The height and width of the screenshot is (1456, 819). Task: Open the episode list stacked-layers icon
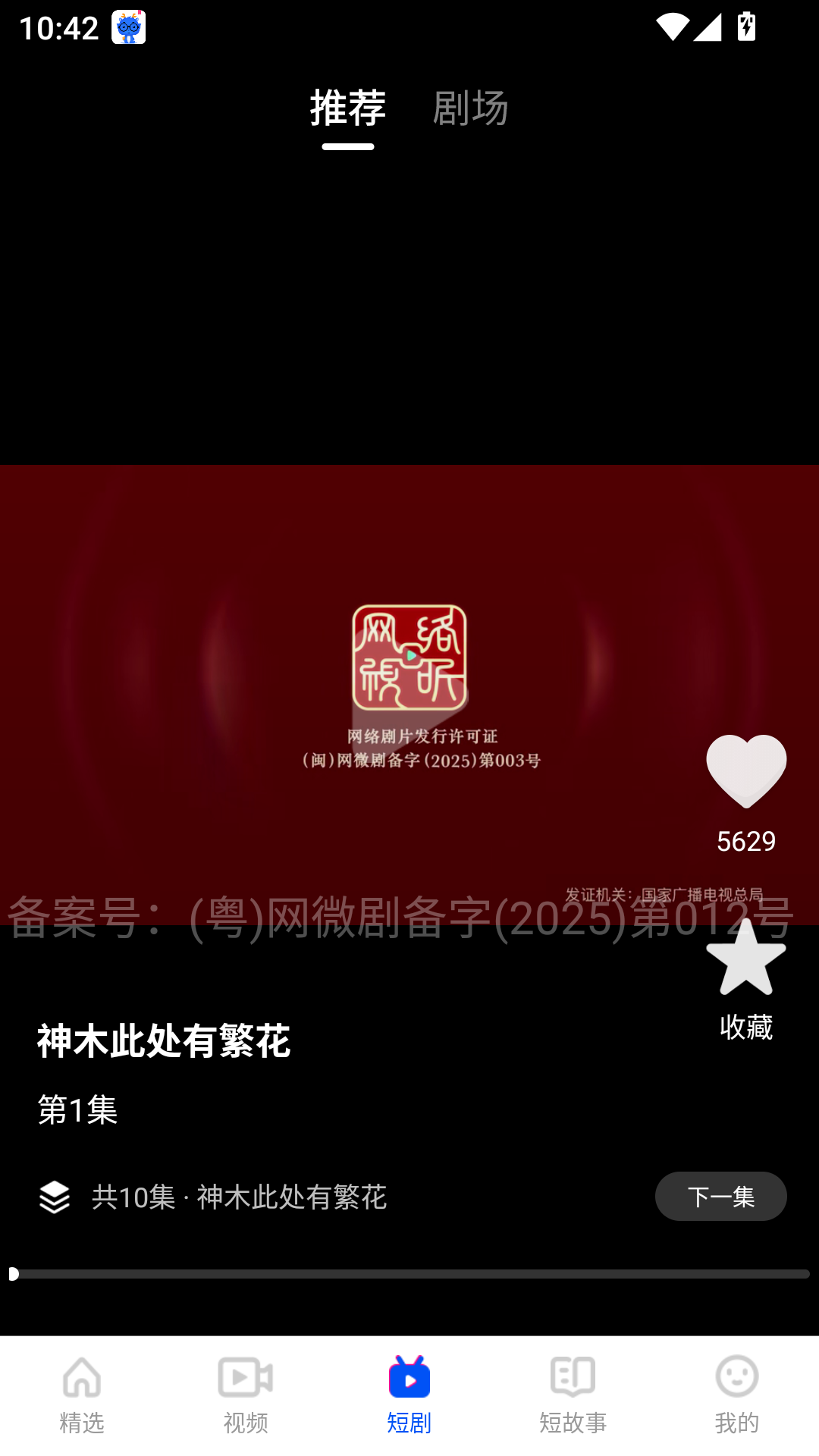(x=55, y=1197)
